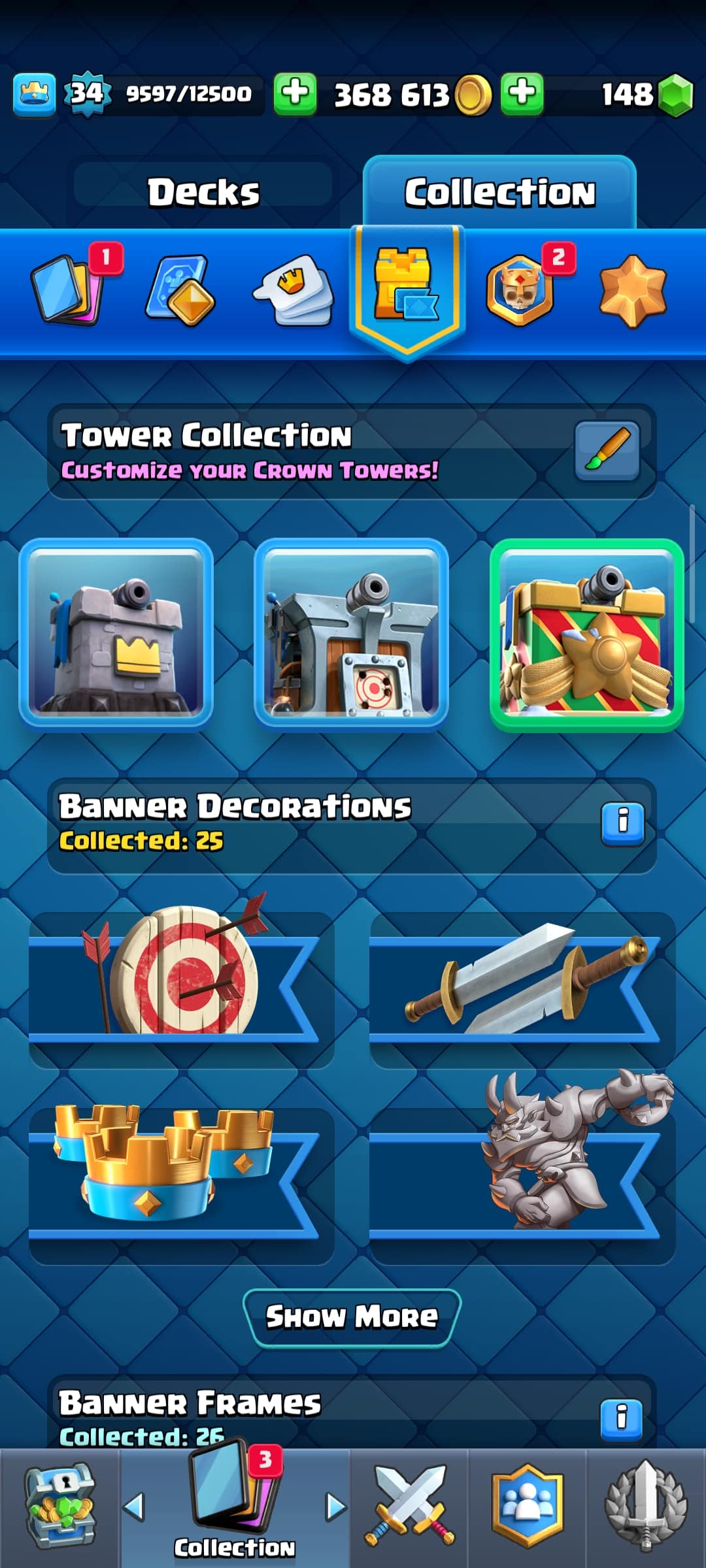Go to the Battle tab with crossed swords
This screenshot has width=706, height=1568.
(409, 1506)
